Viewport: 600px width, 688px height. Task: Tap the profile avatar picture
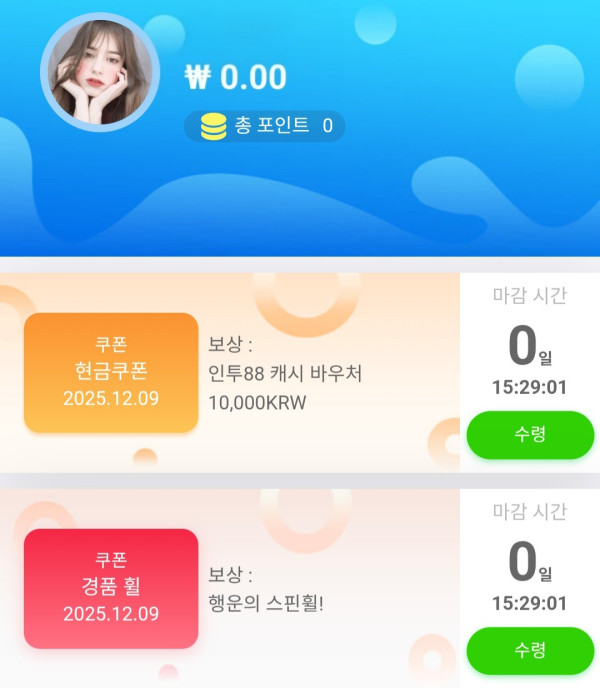pyautogui.click(x=99, y=72)
